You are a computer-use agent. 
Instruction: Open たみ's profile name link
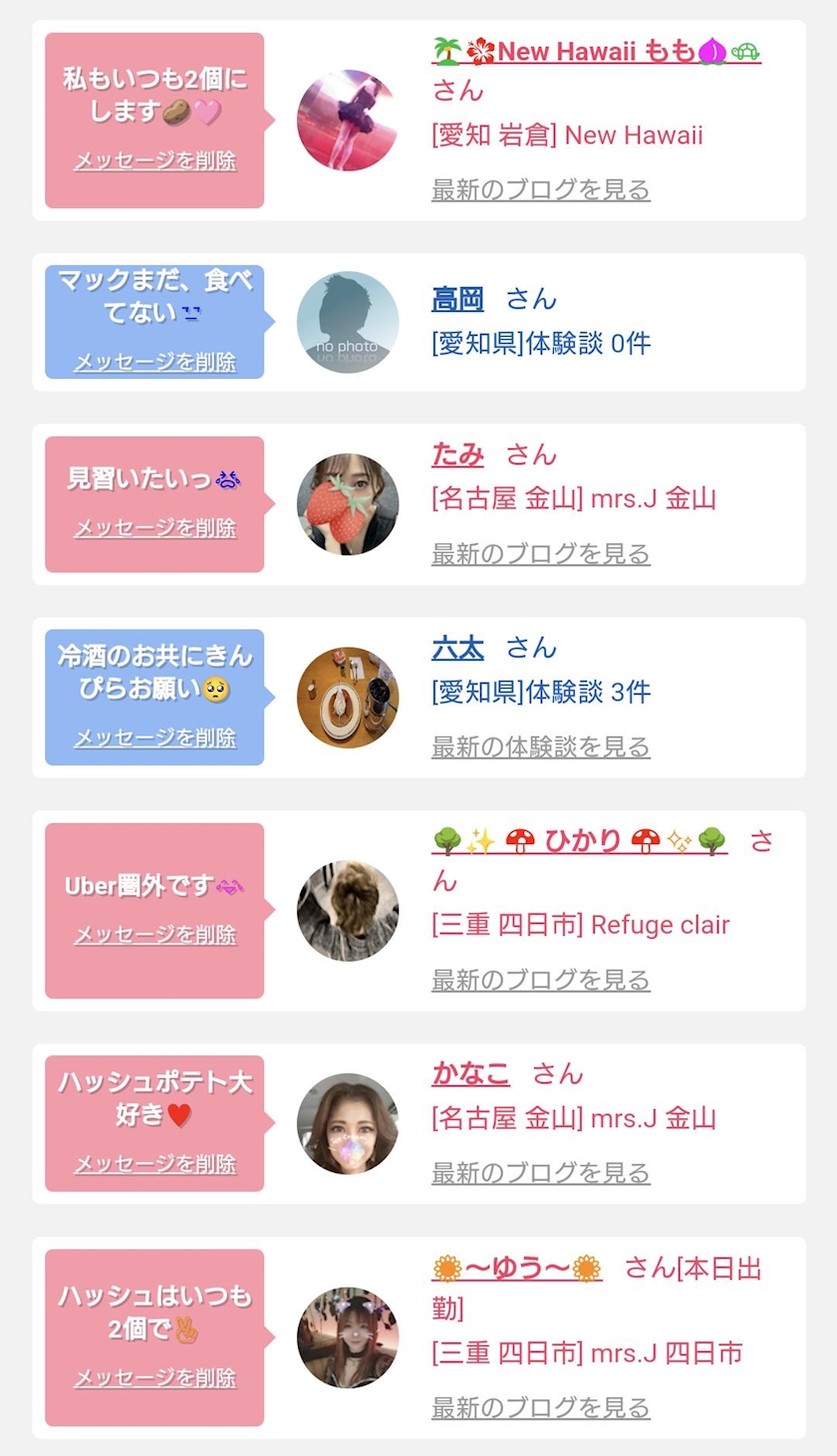(457, 454)
